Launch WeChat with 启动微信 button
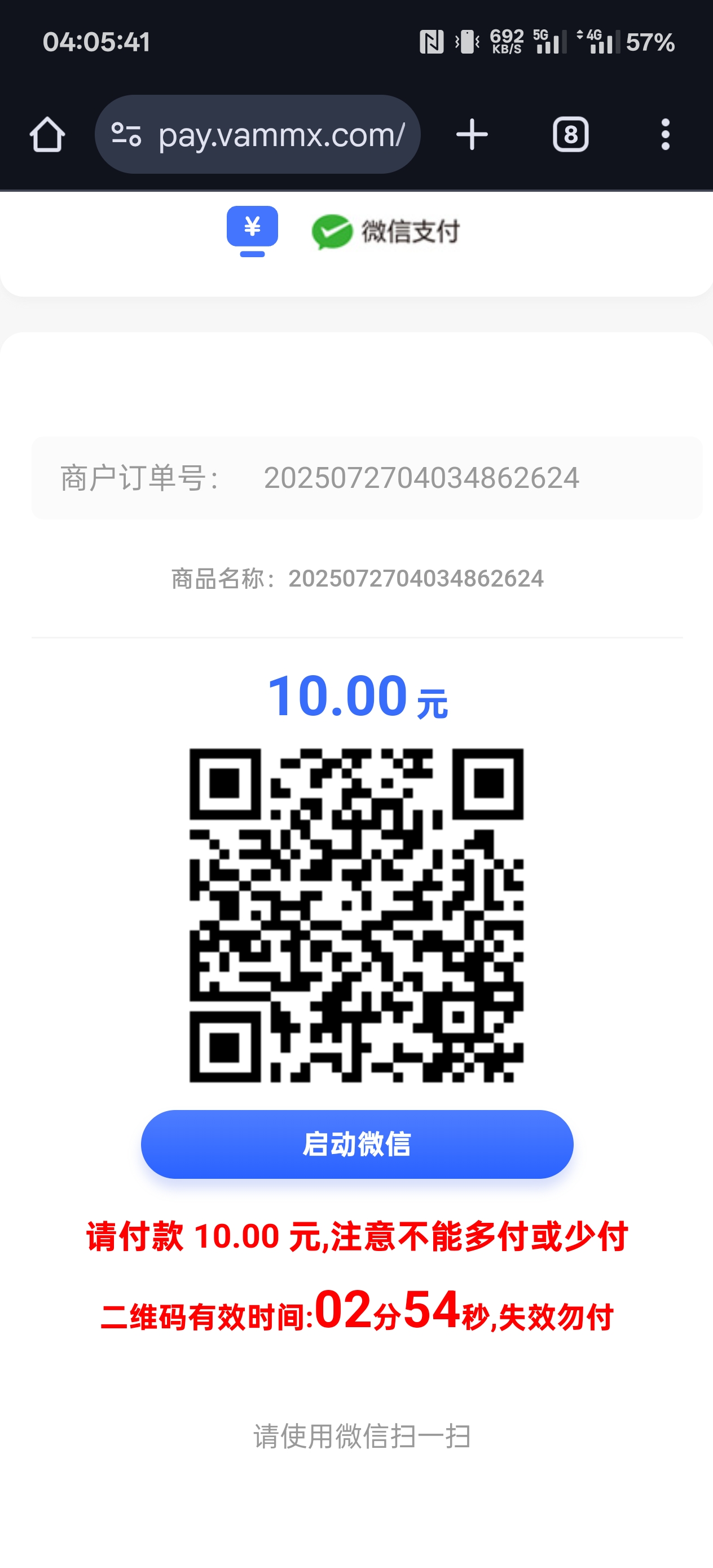The width and height of the screenshot is (713, 1568). pyautogui.click(x=357, y=1144)
